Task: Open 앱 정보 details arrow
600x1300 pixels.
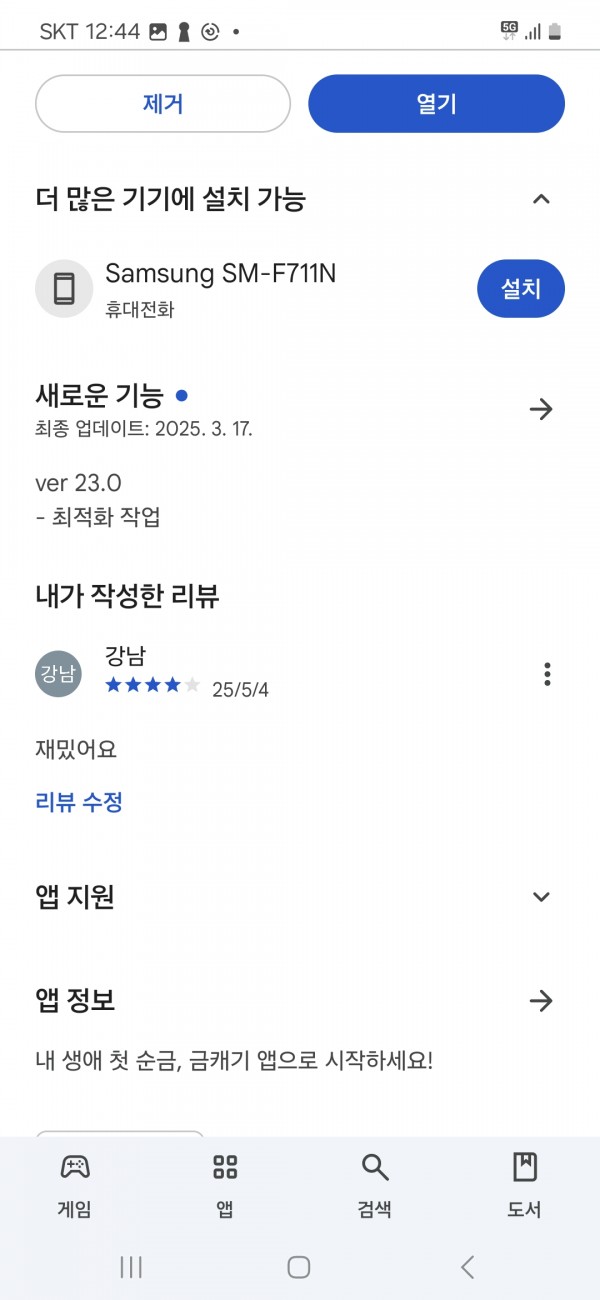Action: 541,1001
